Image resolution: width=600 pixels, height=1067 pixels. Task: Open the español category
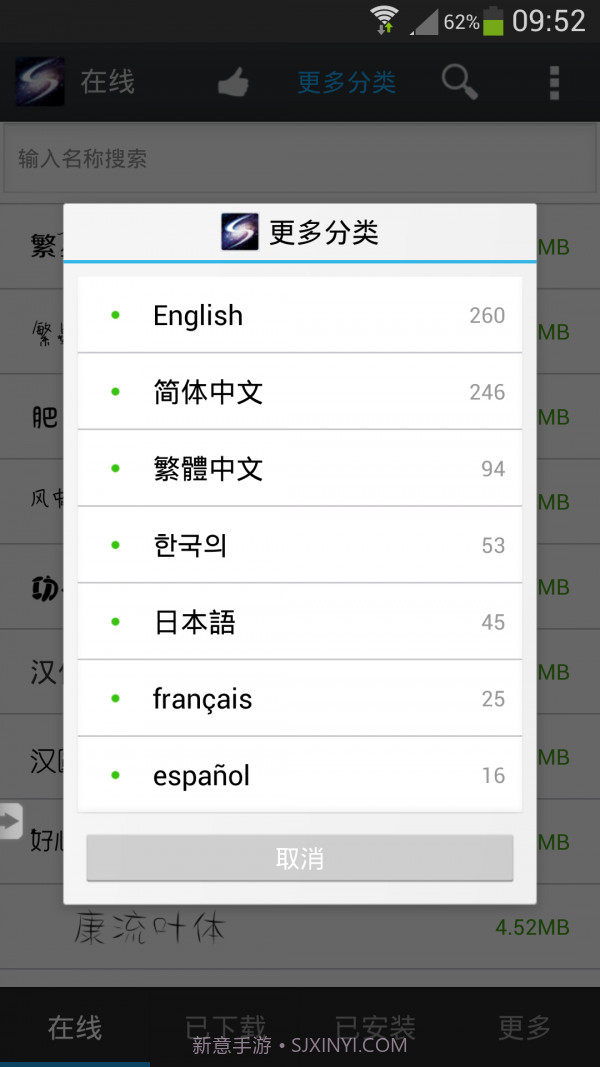tap(299, 775)
